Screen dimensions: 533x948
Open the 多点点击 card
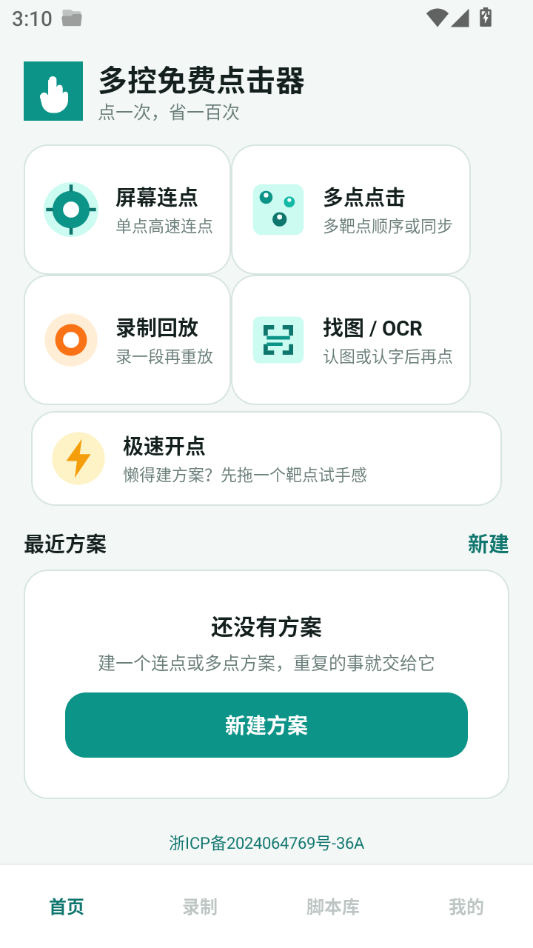click(350, 209)
